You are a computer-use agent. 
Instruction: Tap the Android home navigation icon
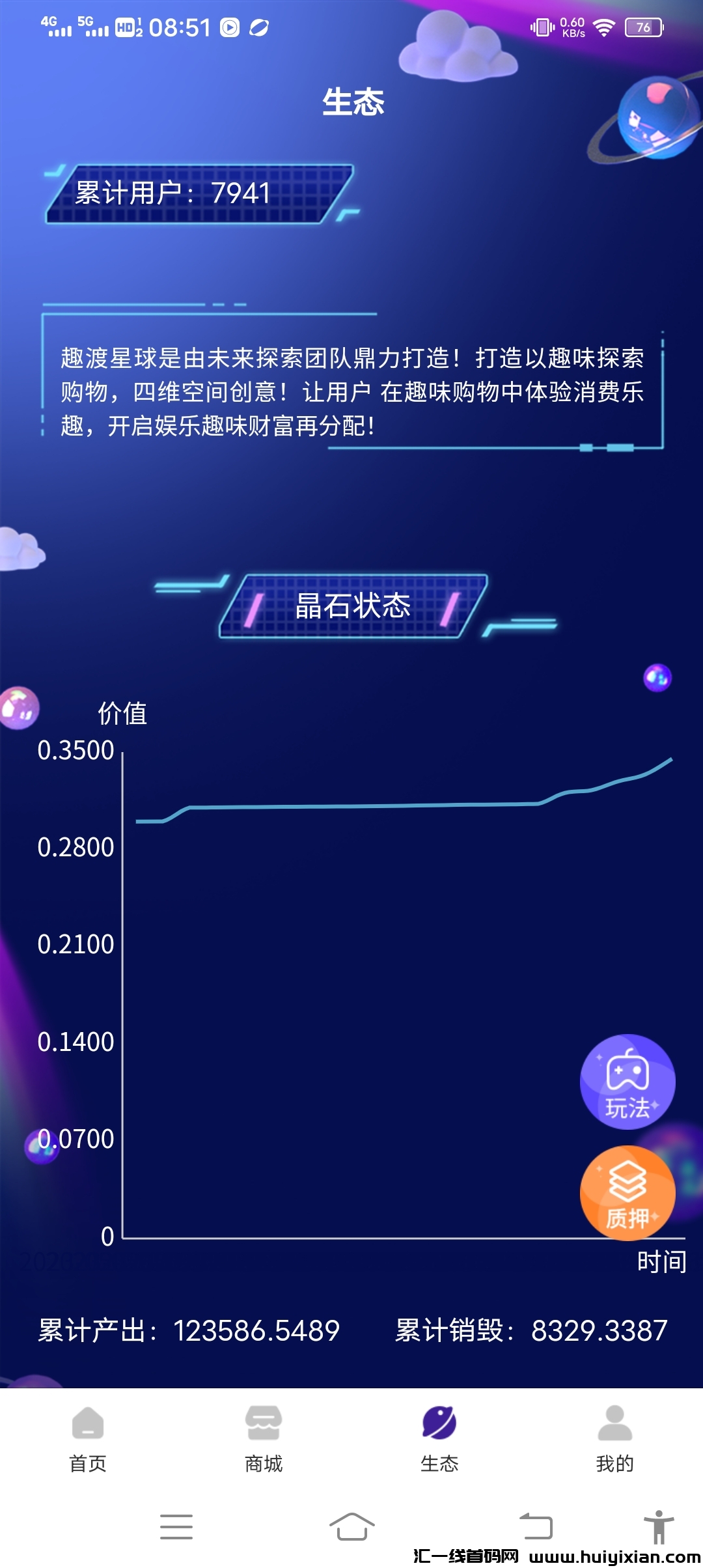(x=351, y=1526)
